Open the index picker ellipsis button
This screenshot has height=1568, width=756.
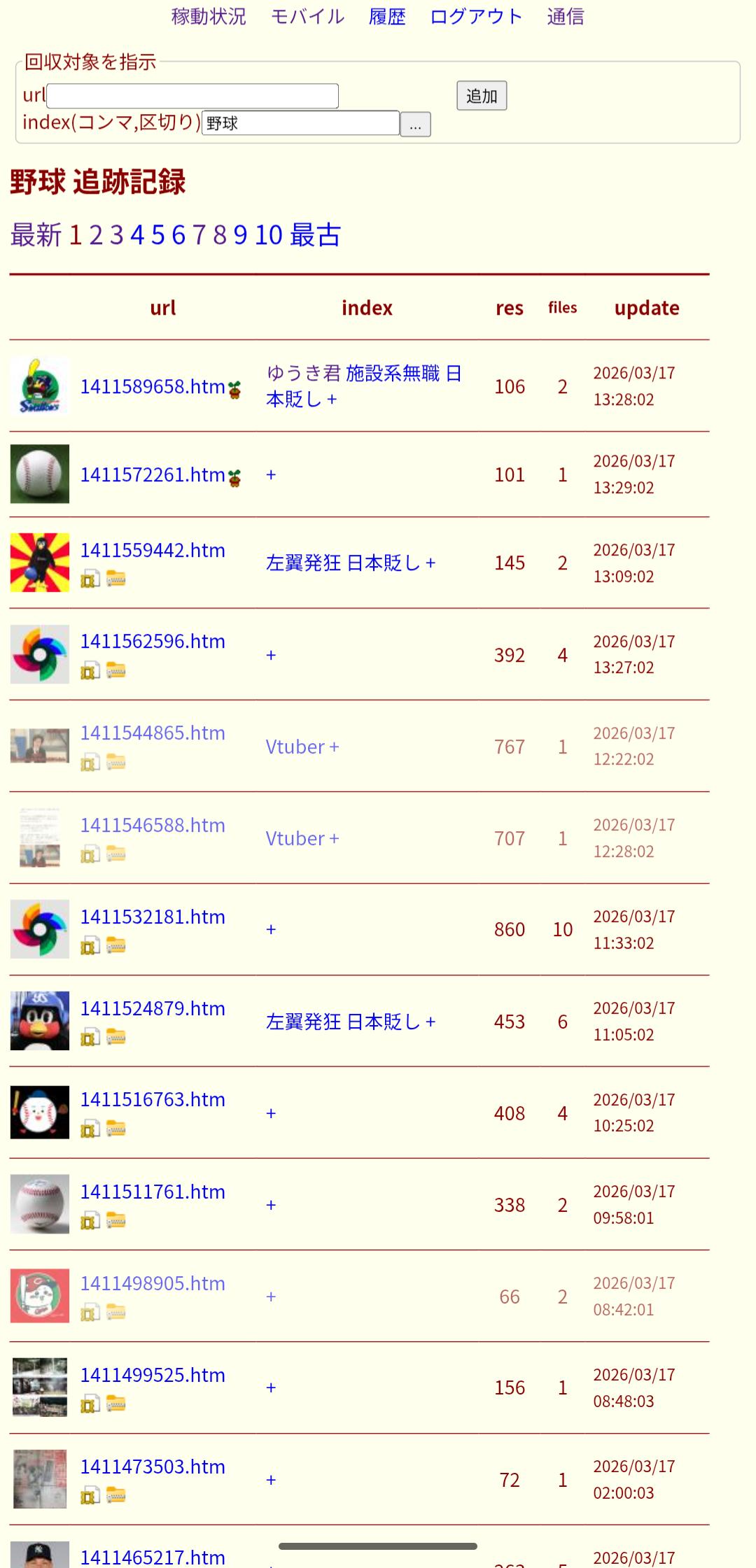(x=415, y=125)
